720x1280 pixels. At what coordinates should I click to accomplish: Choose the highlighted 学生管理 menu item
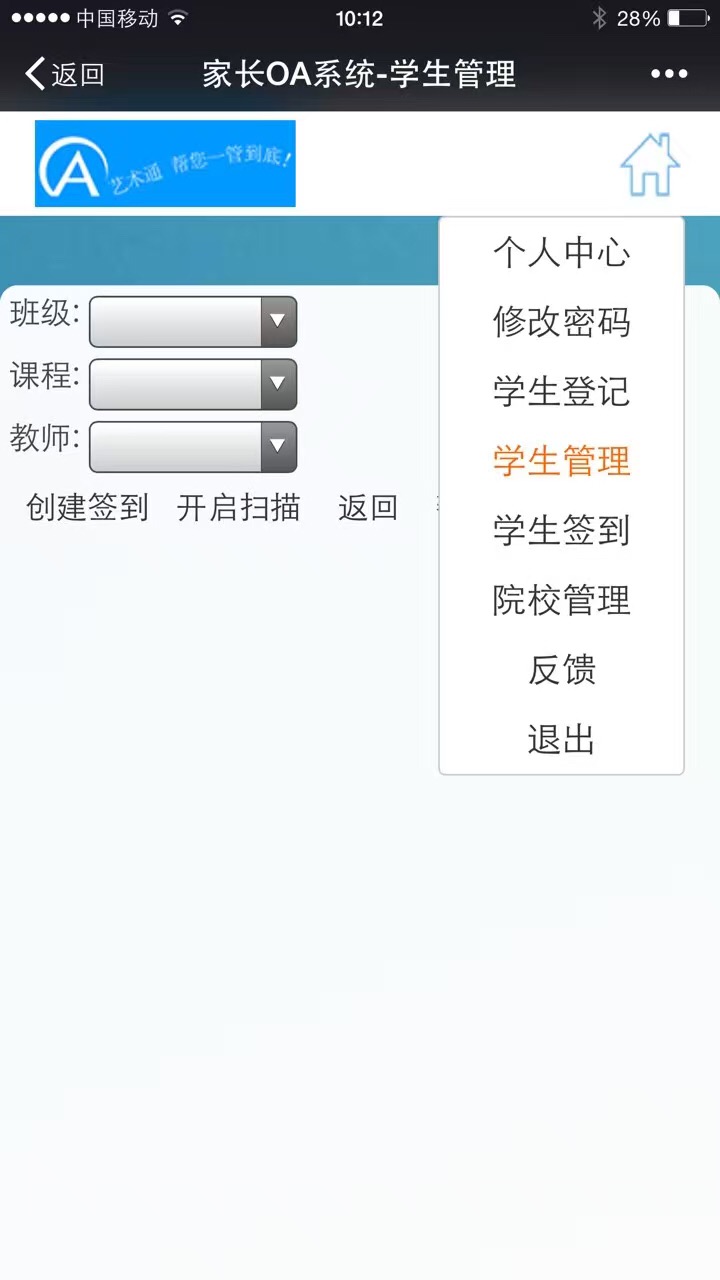coord(561,461)
